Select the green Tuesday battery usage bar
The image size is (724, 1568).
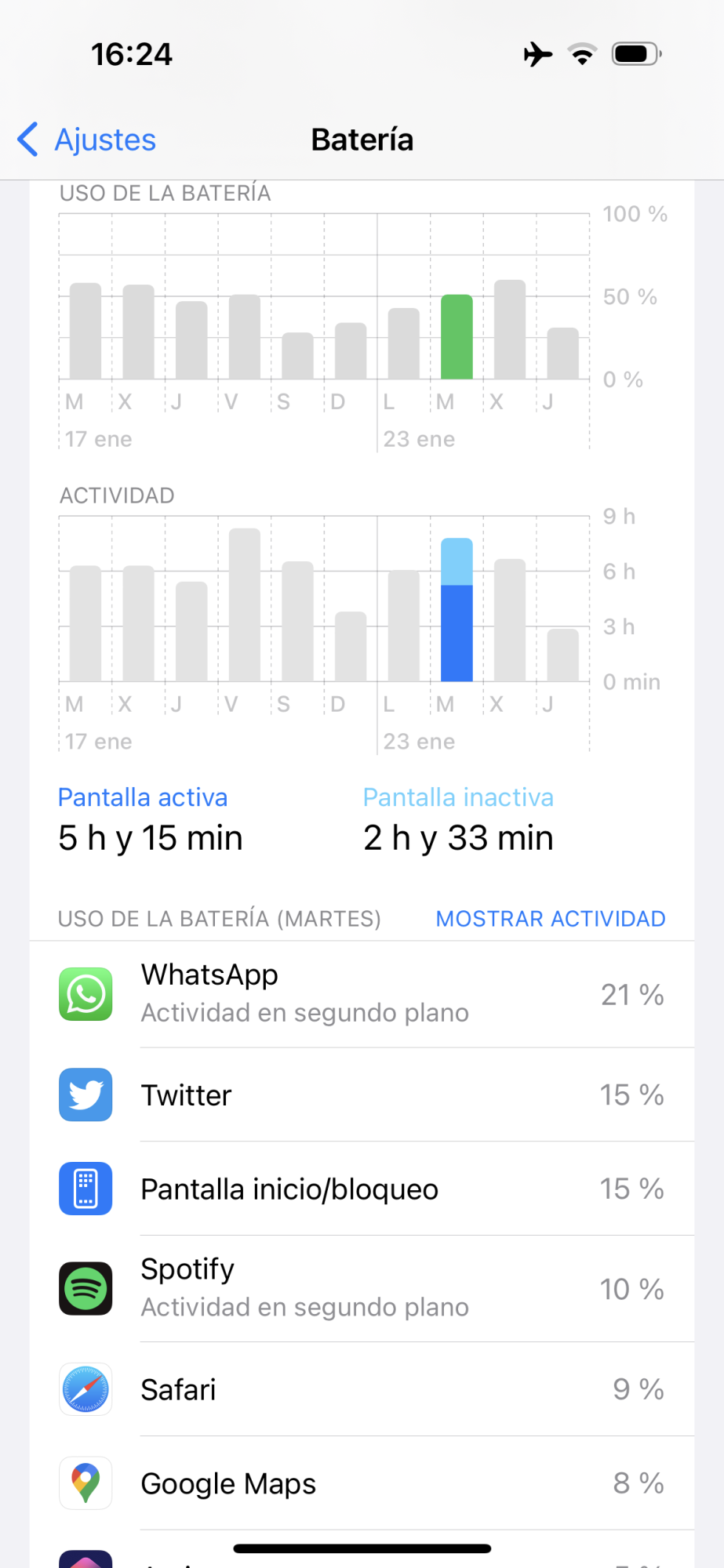[457, 337]
